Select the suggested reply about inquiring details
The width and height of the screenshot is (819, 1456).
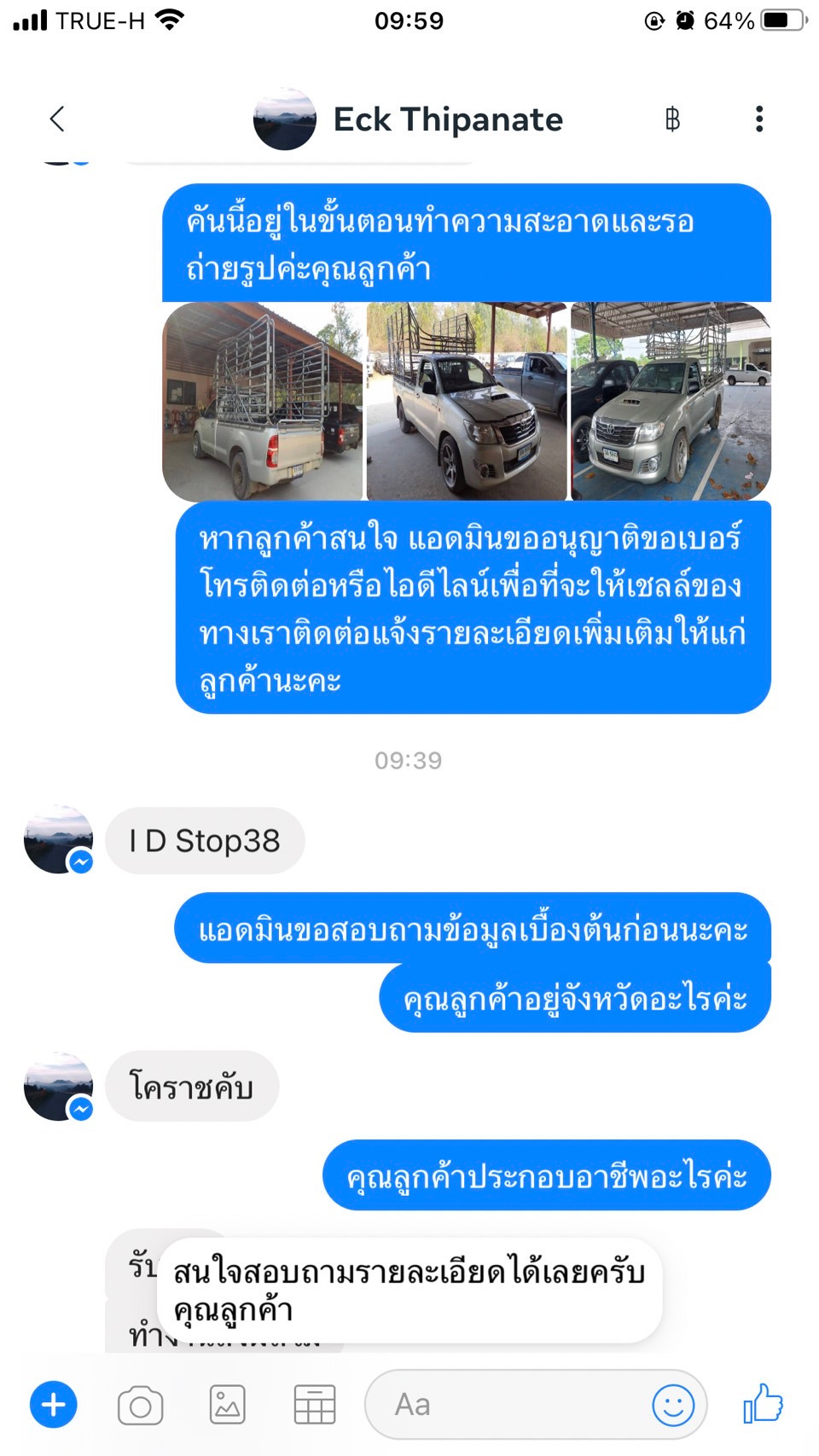click(409, 1291)
